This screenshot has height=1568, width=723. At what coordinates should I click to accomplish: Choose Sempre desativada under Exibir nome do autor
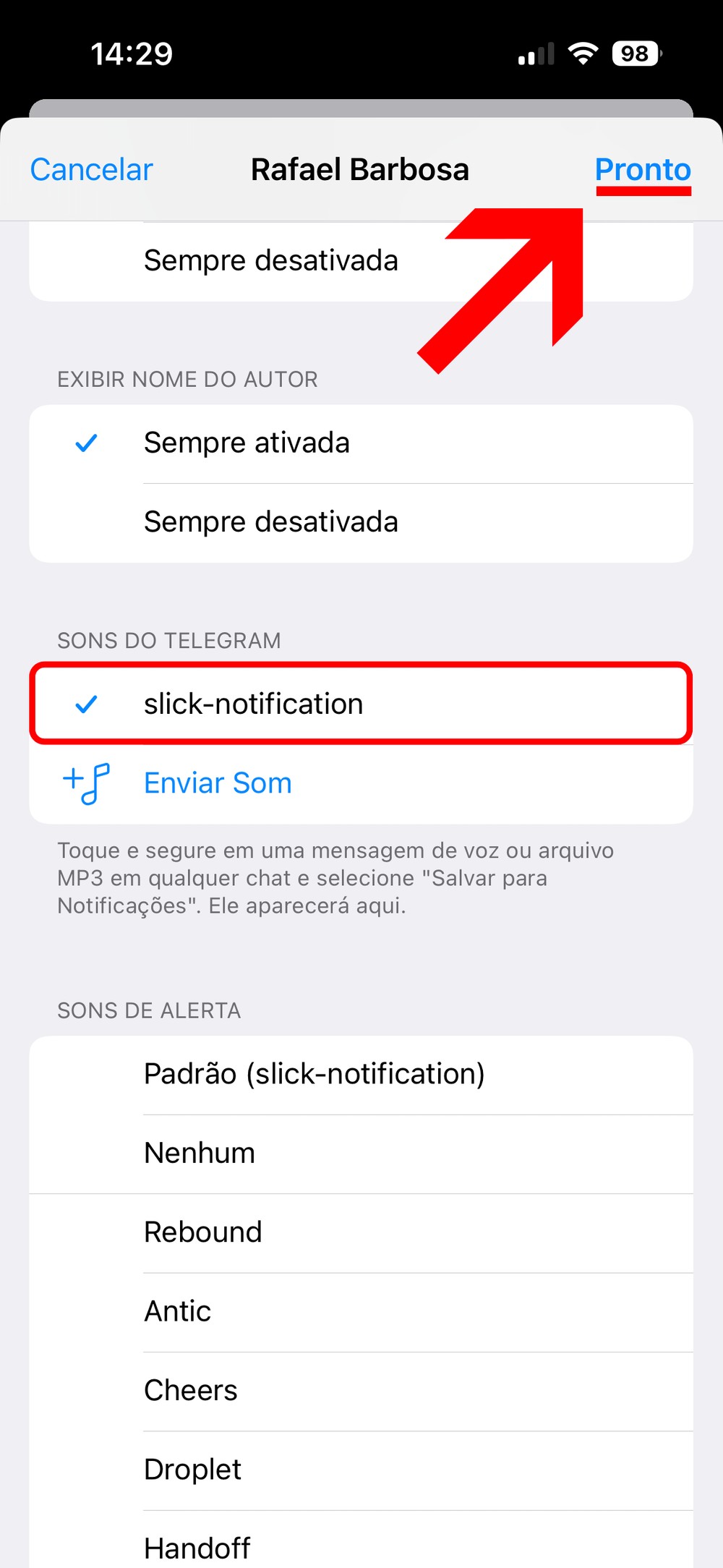tap(360, 521)
